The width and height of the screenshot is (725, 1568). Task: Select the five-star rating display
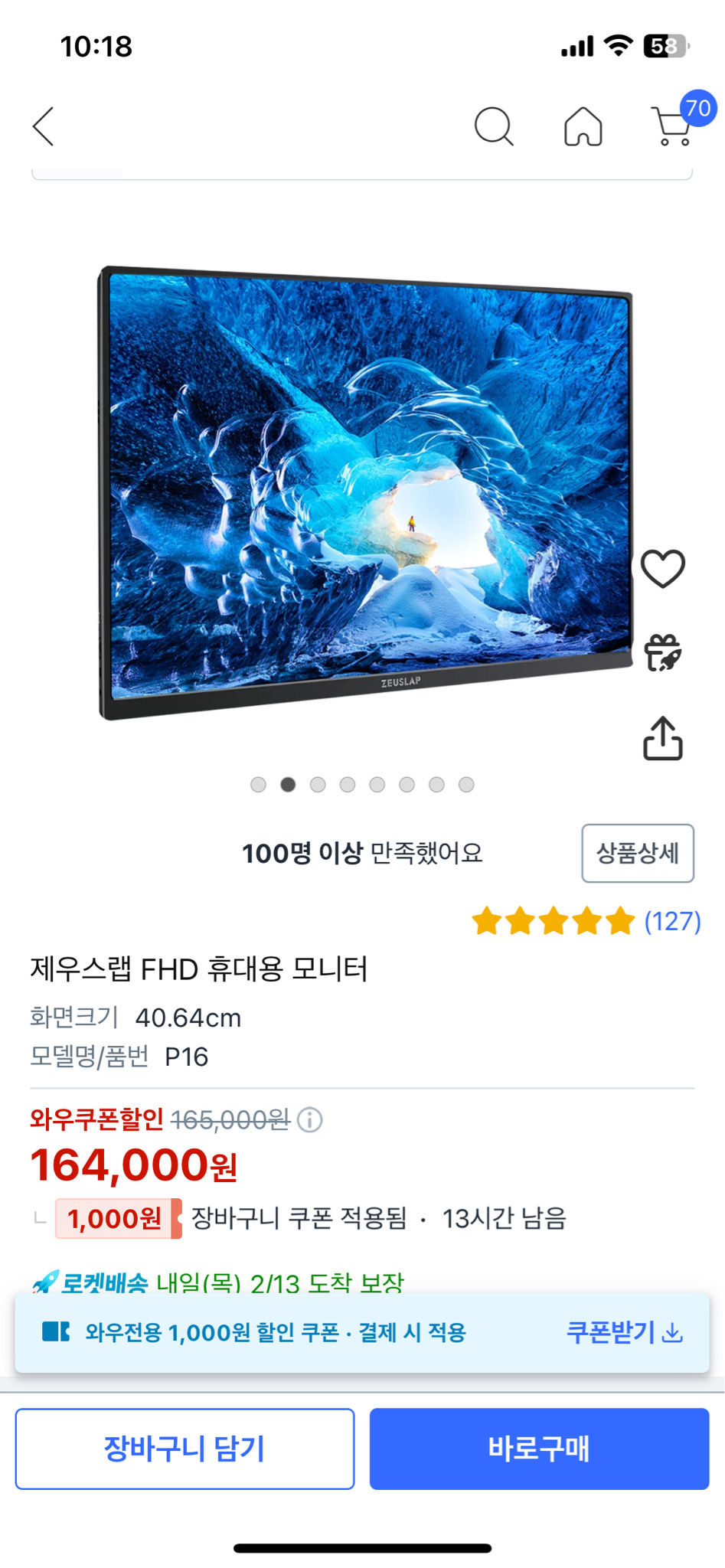tap(553, 922)
